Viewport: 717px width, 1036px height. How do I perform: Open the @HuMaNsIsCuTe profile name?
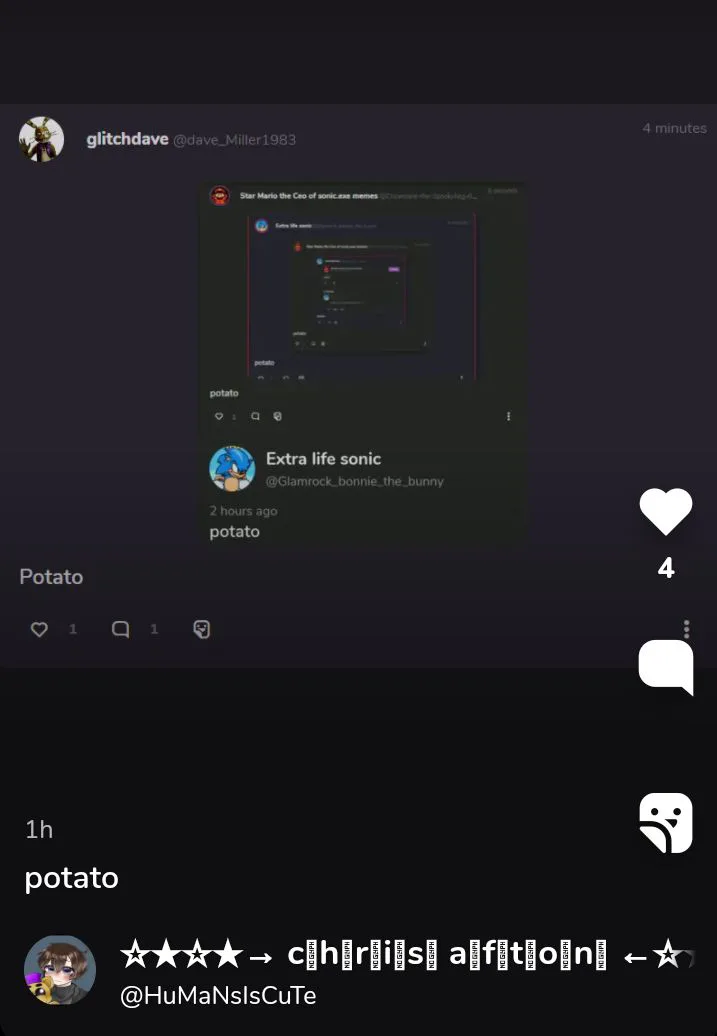coord(217,995)
